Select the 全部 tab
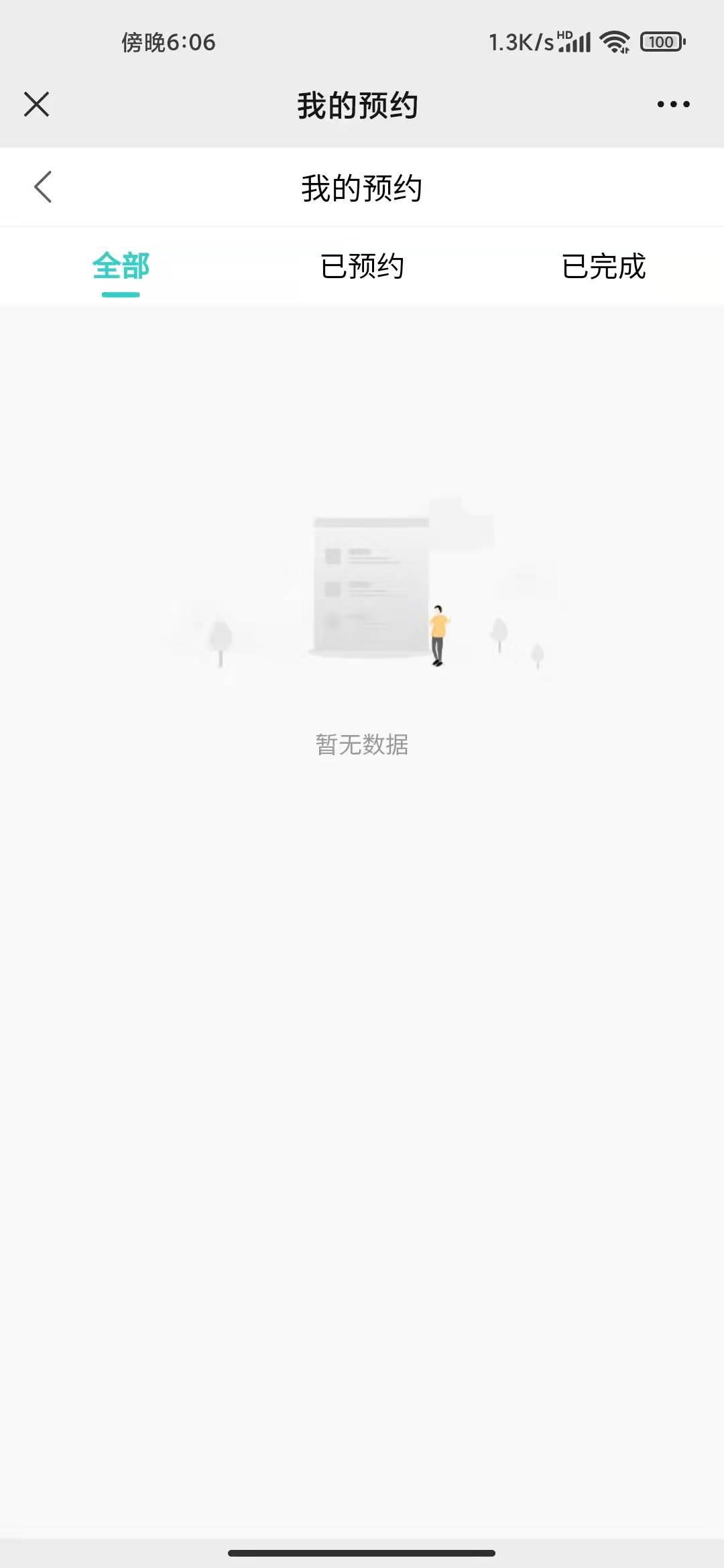The image size is (724, 1568). tap(121, 266)
